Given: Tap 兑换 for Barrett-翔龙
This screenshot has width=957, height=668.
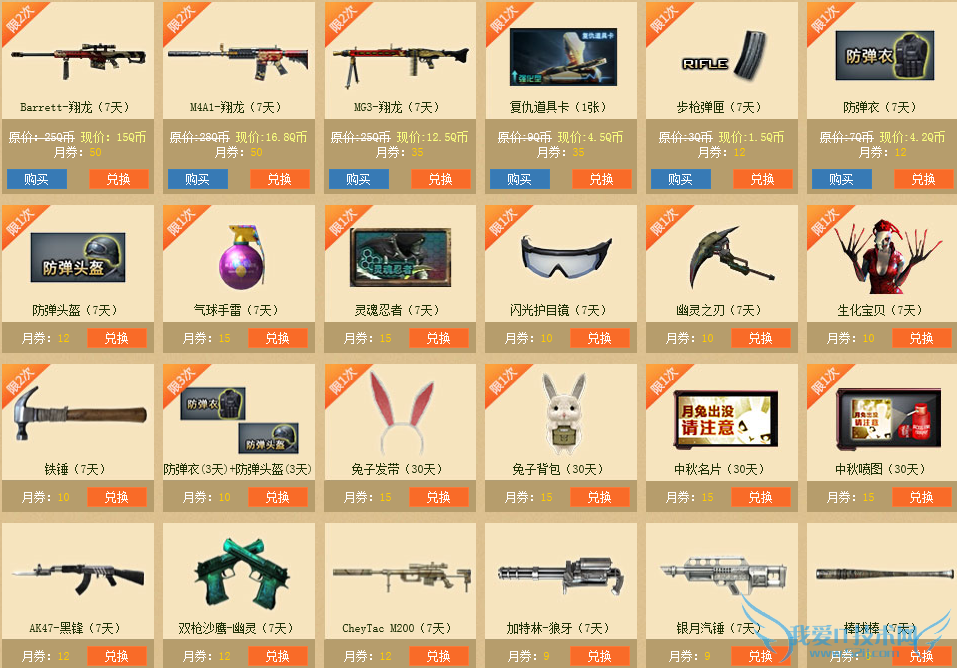Looking at the screenshot, I should click(119, 179).
